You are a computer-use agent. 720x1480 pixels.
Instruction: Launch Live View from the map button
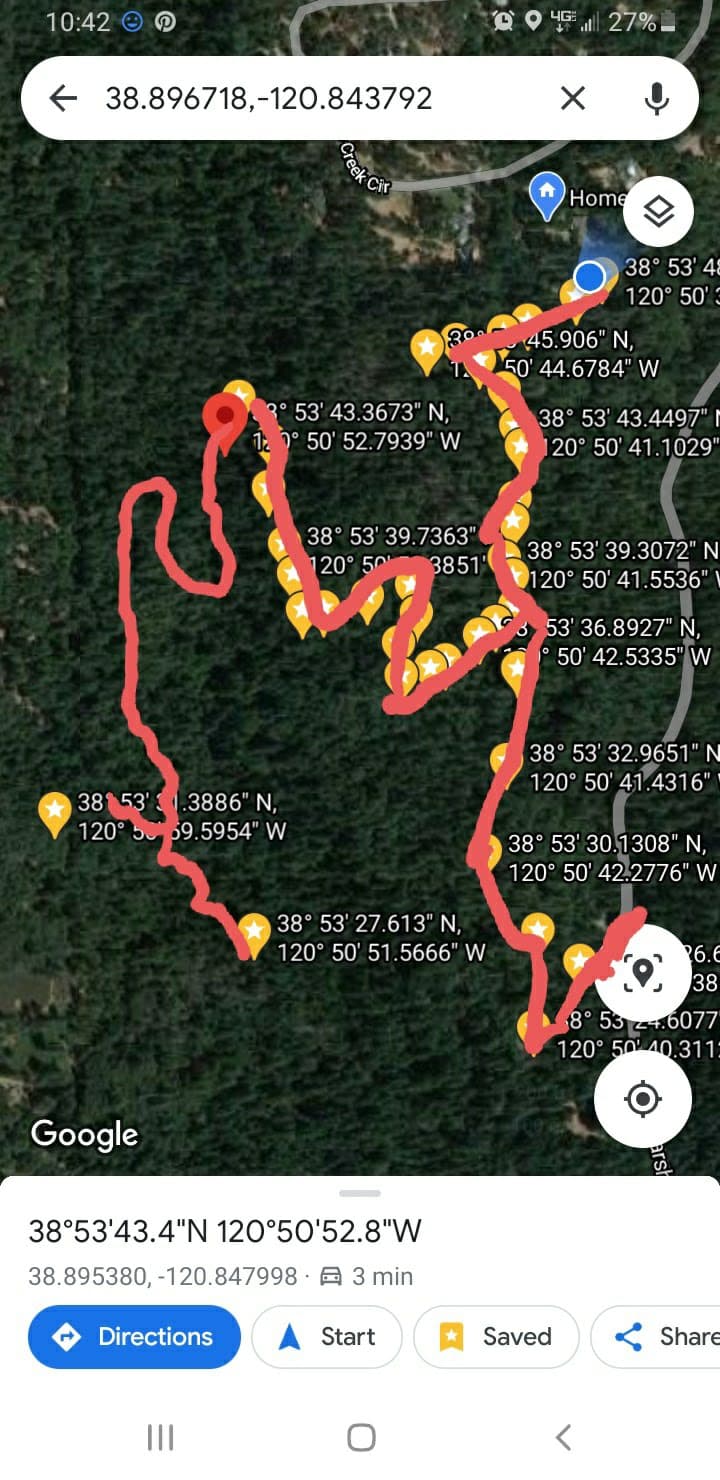(x=642, y=972)
